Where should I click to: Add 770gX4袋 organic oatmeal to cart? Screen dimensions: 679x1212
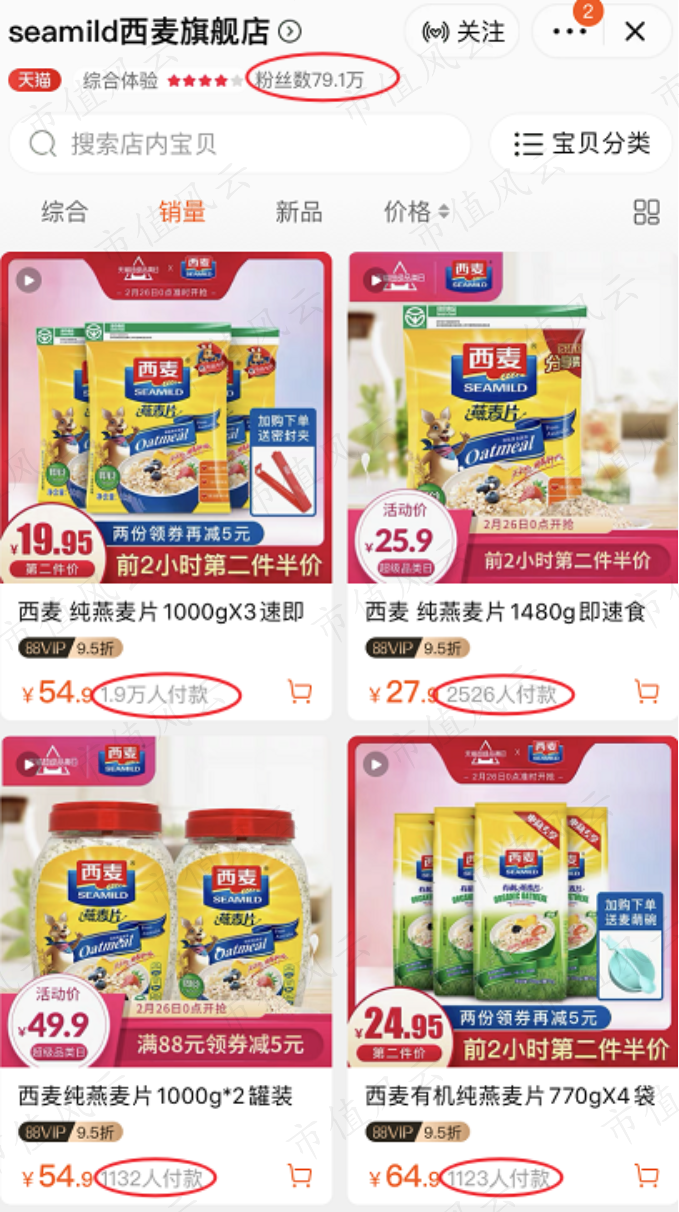[x=647, y=1175]
